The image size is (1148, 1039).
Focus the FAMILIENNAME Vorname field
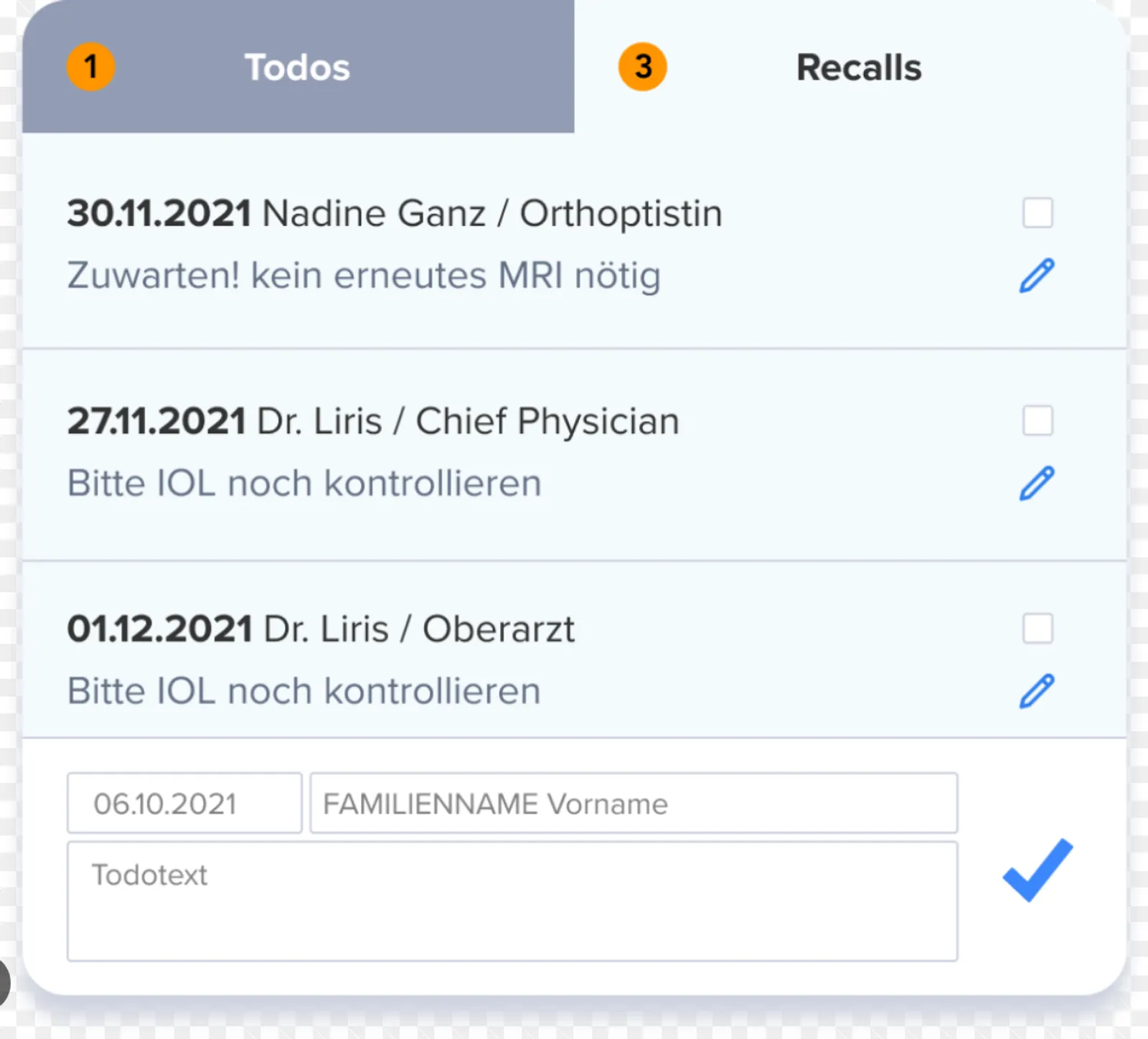pyautogui.click(x=634, y=803)
